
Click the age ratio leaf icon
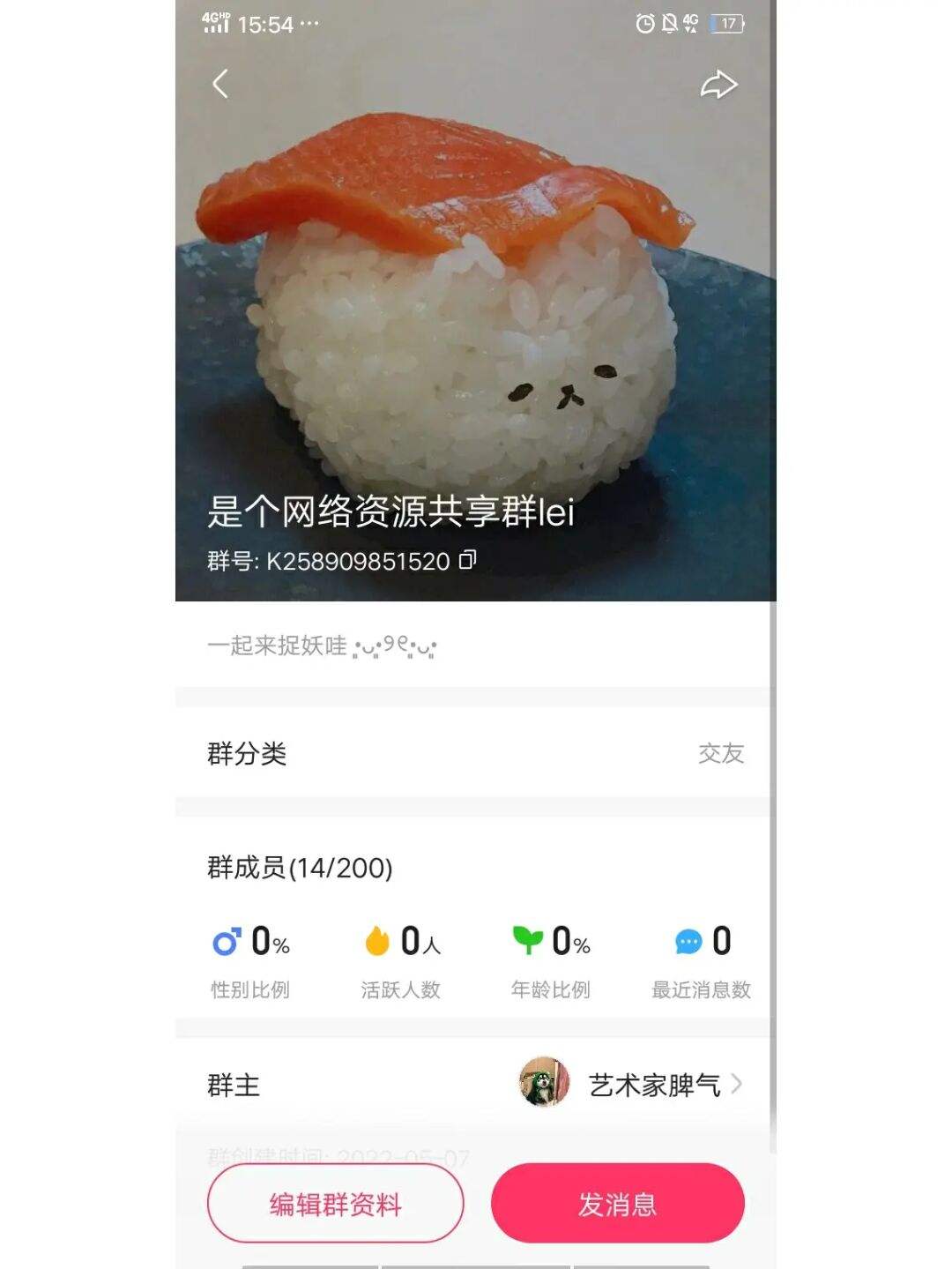[526, 941]
